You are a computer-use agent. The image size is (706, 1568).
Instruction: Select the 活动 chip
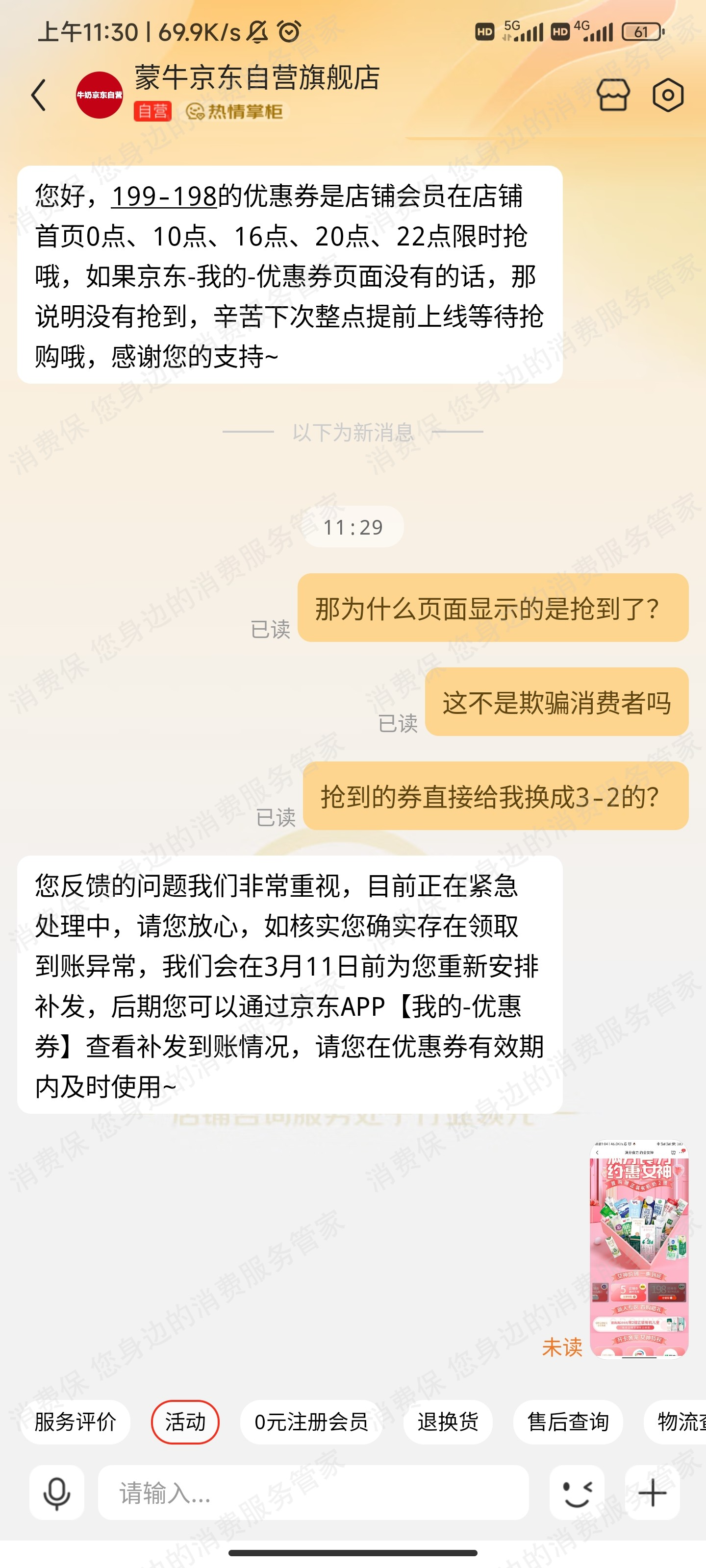[185, 1422]
